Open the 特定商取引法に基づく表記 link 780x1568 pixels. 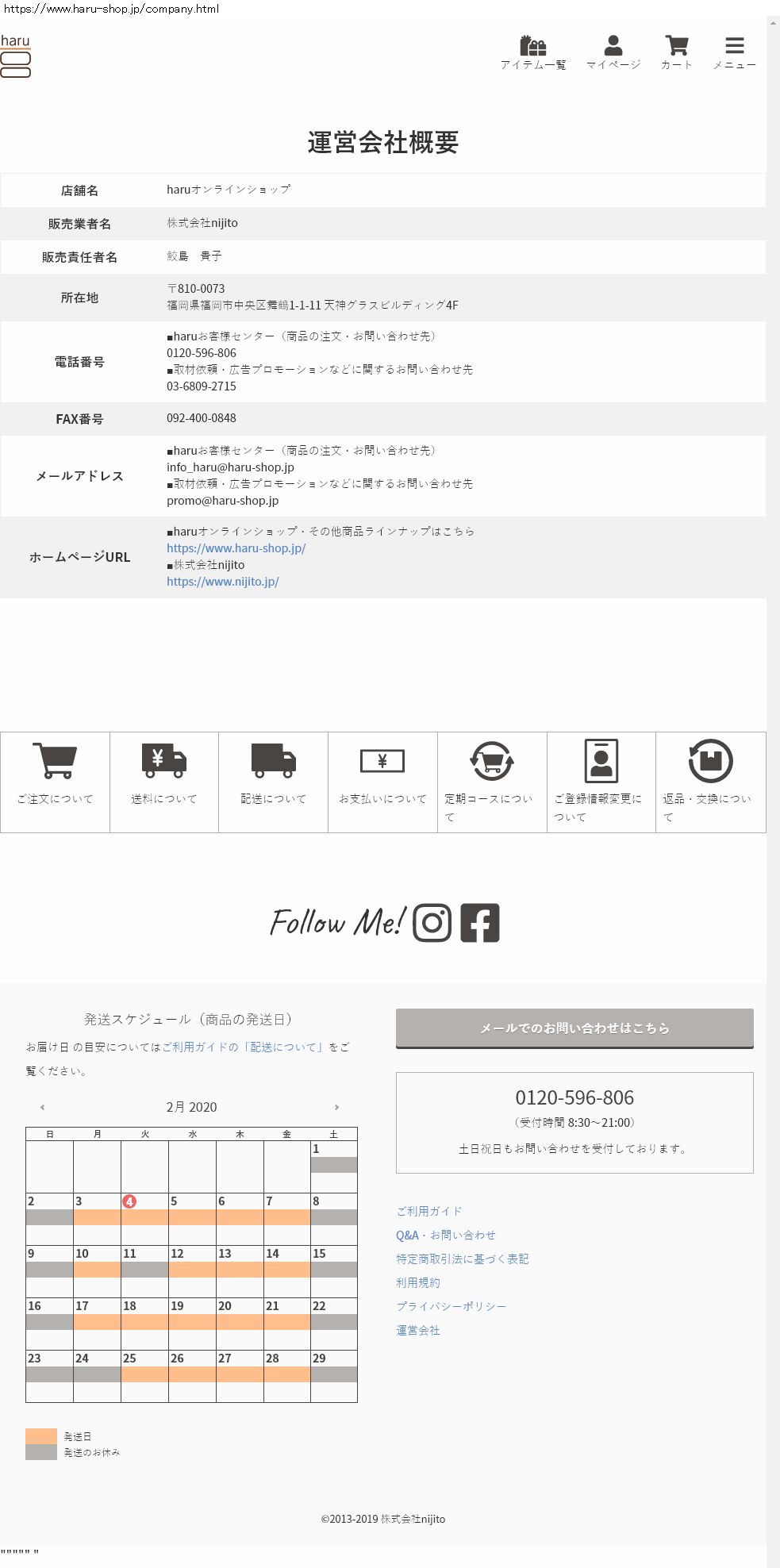(463, 1259)
